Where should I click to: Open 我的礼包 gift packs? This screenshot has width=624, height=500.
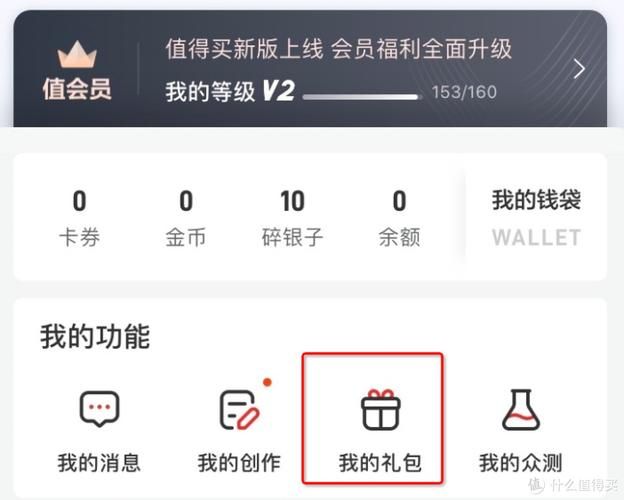pyautogui.click(x=379, y=431)
